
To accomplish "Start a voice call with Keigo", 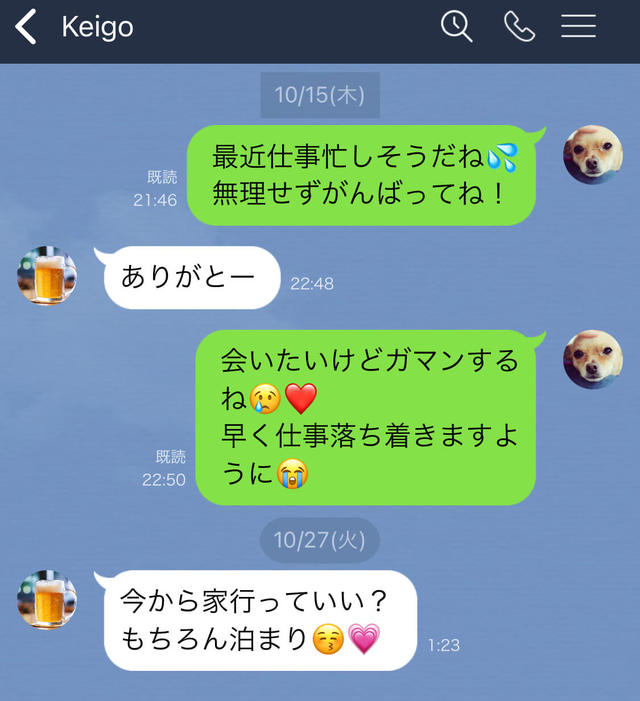I will [519, 27].
